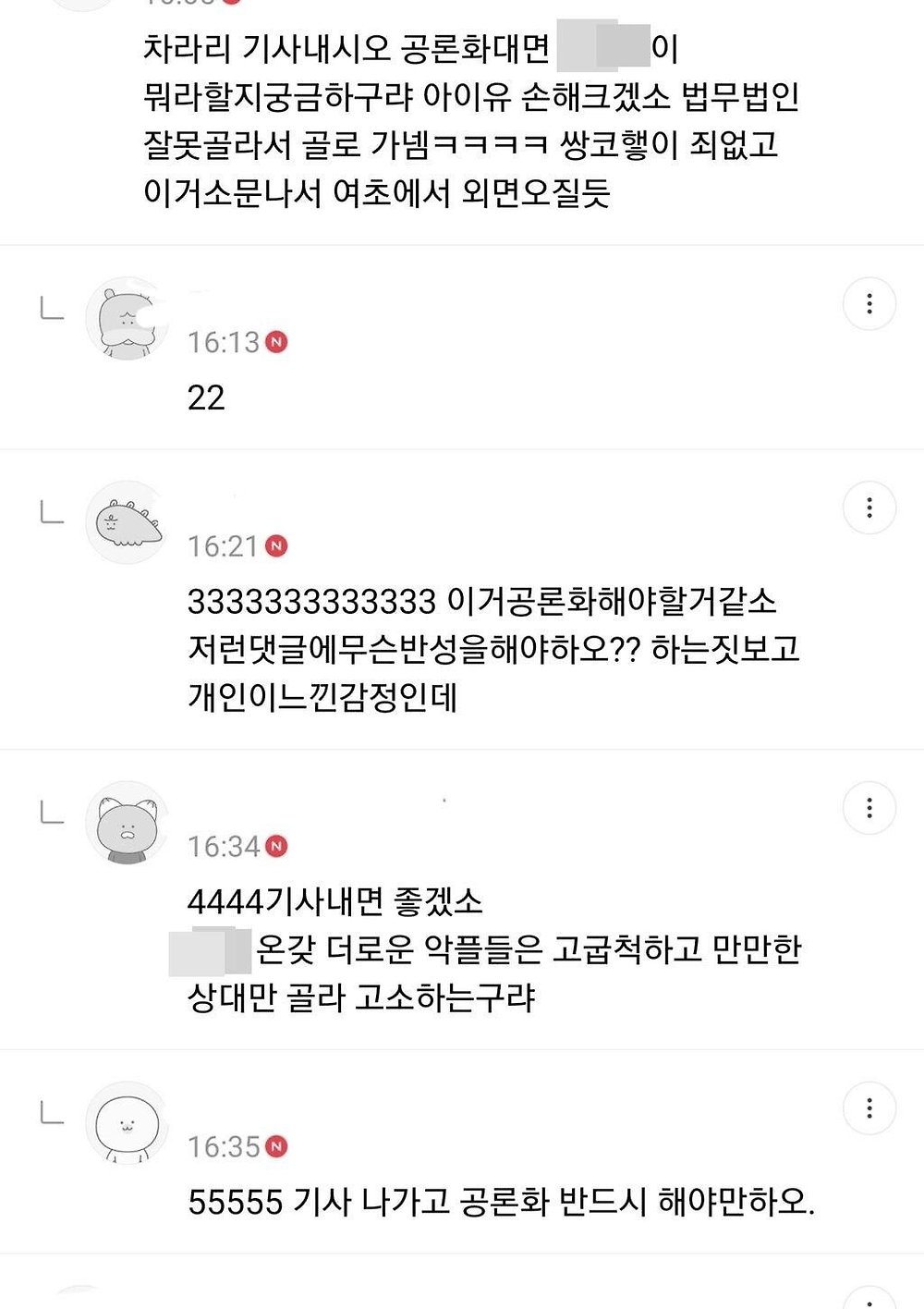The image size is (924, 1309).
Task: View the profile avatar on the 16:13 reply
Action: tap(128, 320)
